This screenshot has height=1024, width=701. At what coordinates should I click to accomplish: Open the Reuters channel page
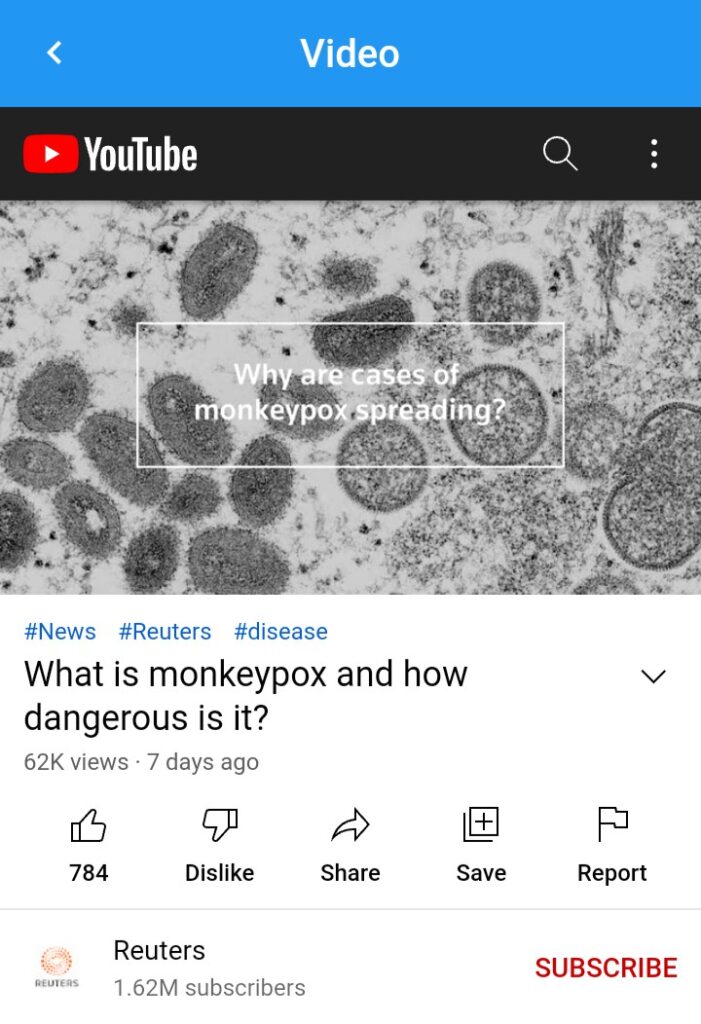tap(160, 951)
